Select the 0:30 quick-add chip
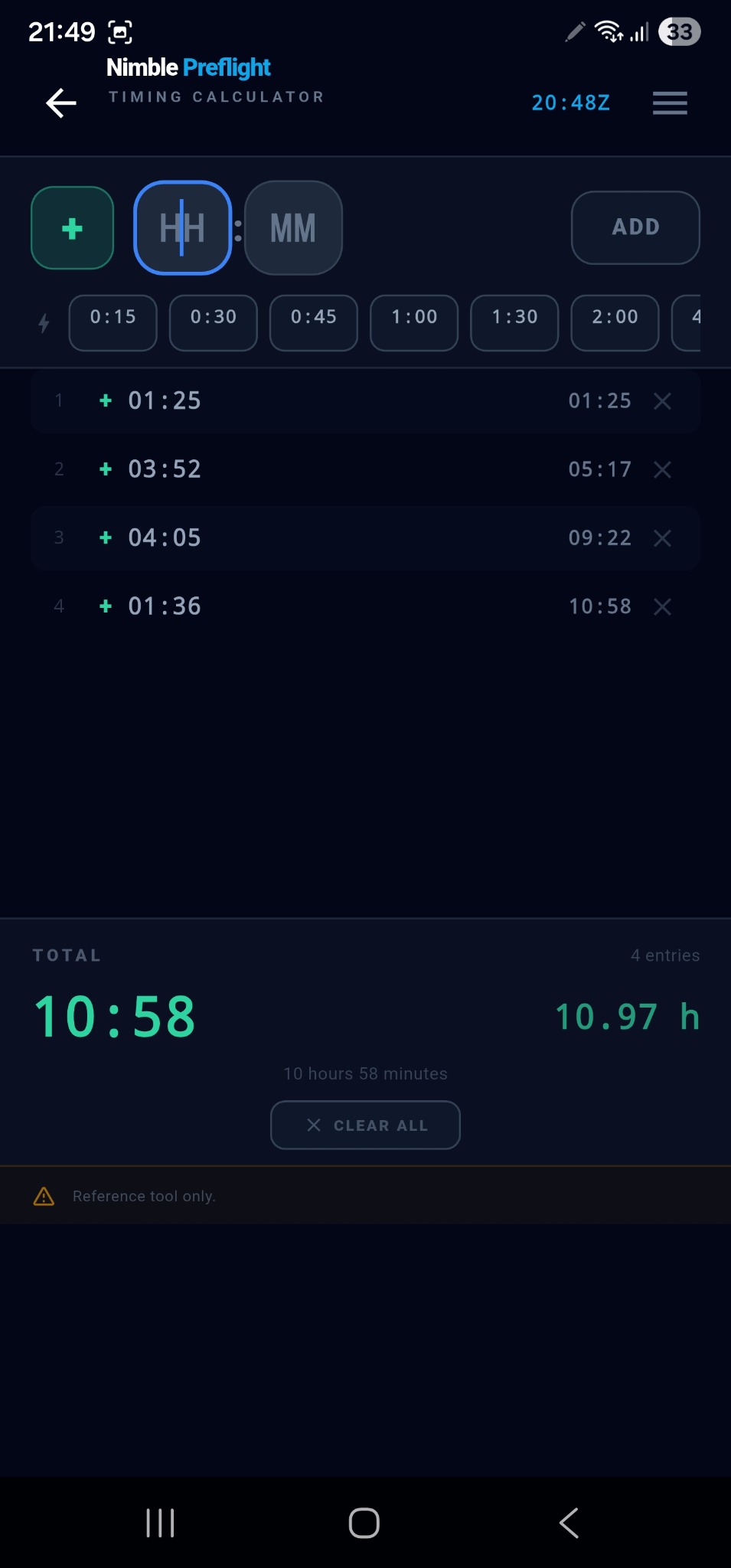 [214, 323]
